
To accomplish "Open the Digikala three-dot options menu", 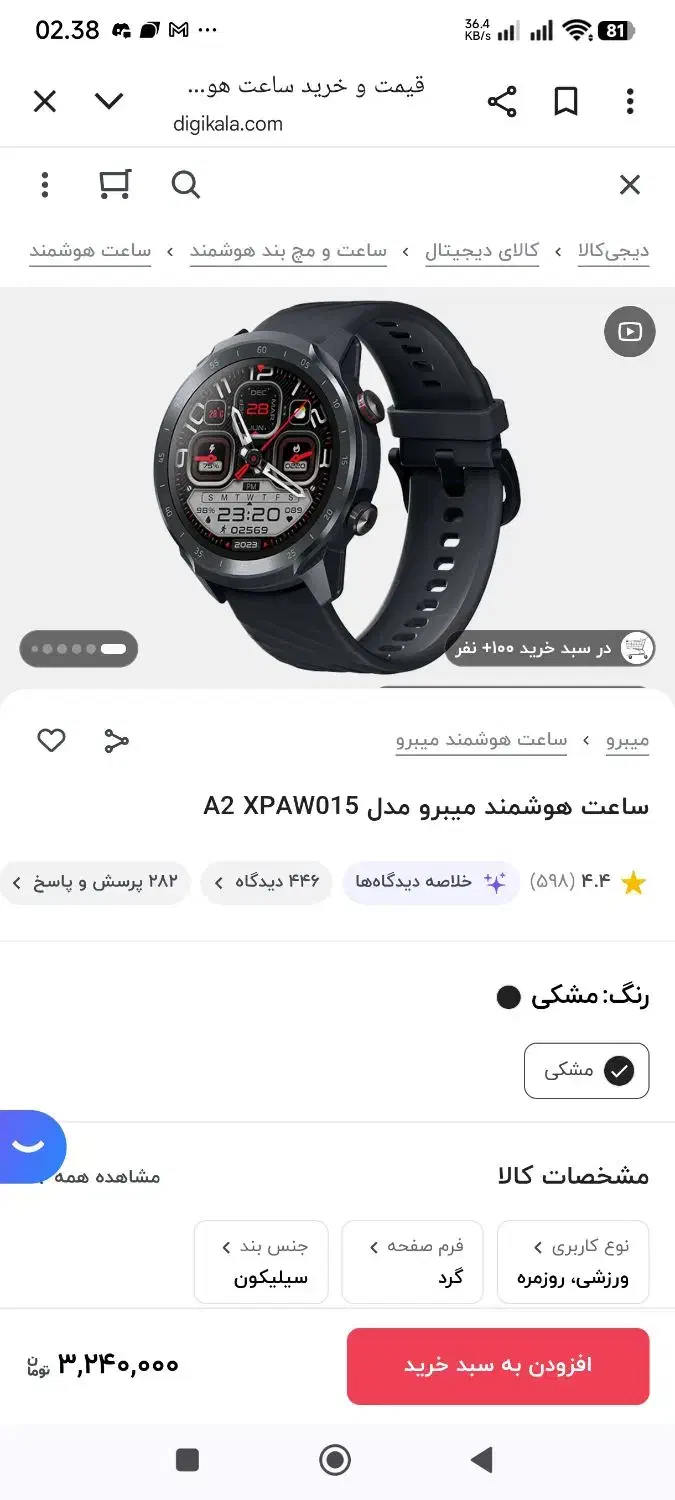I will [45, 185].
